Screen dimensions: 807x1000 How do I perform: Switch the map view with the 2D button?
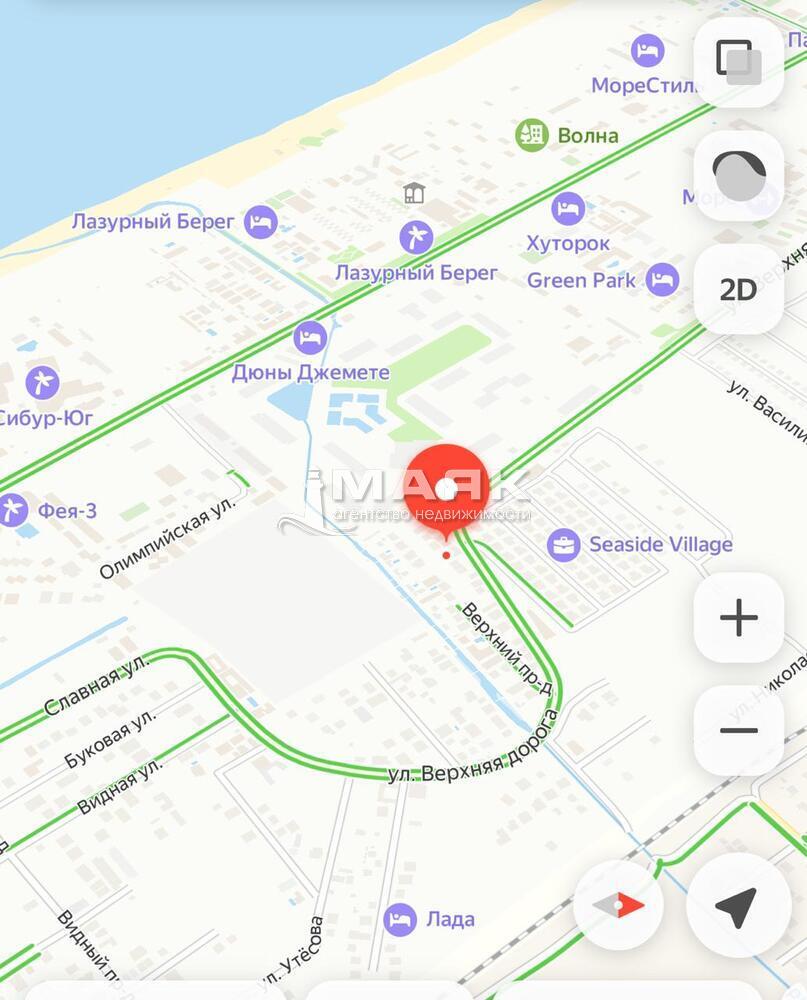point(738,290)
